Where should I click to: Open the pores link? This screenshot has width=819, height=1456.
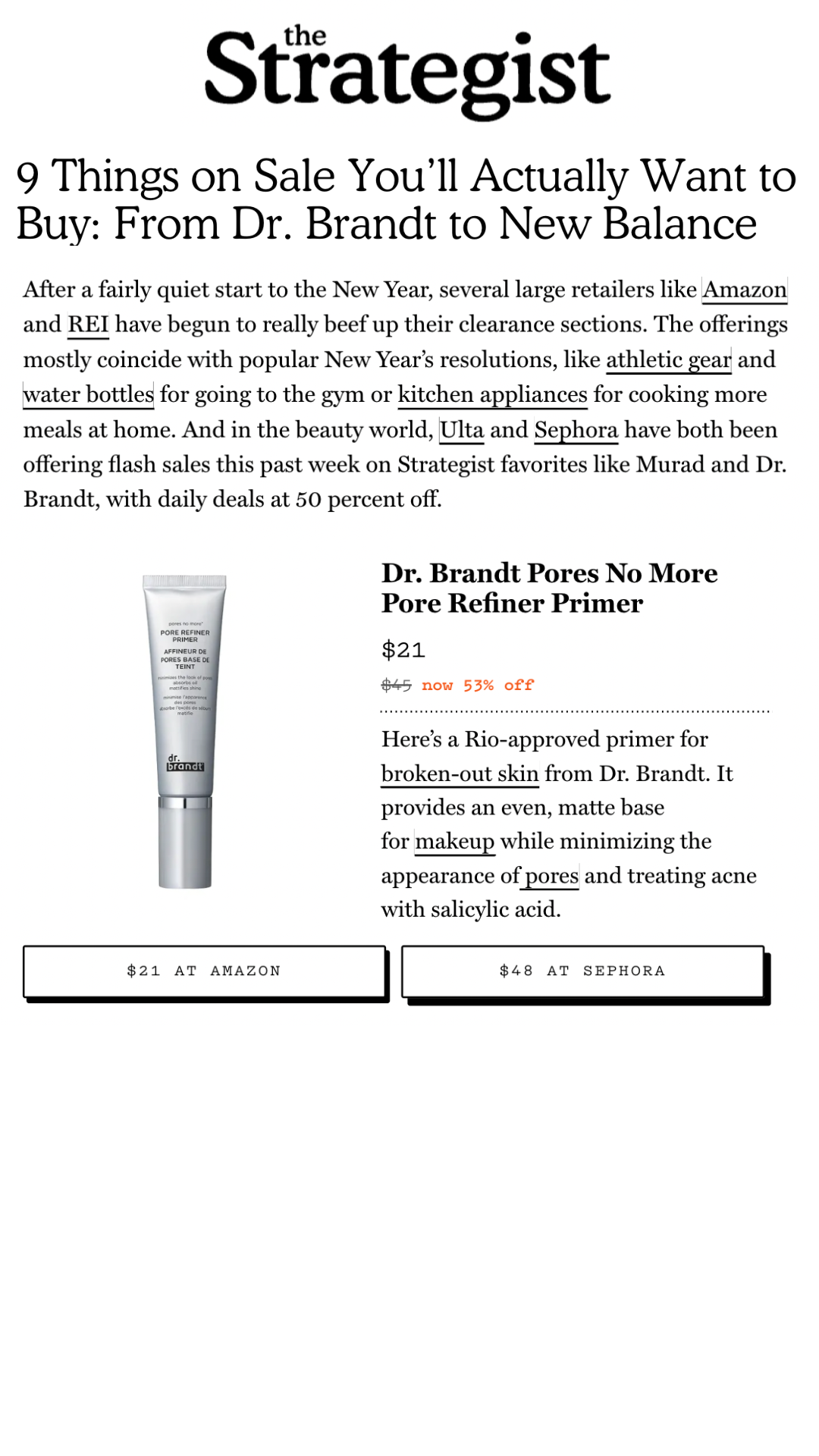click(551, 876)
